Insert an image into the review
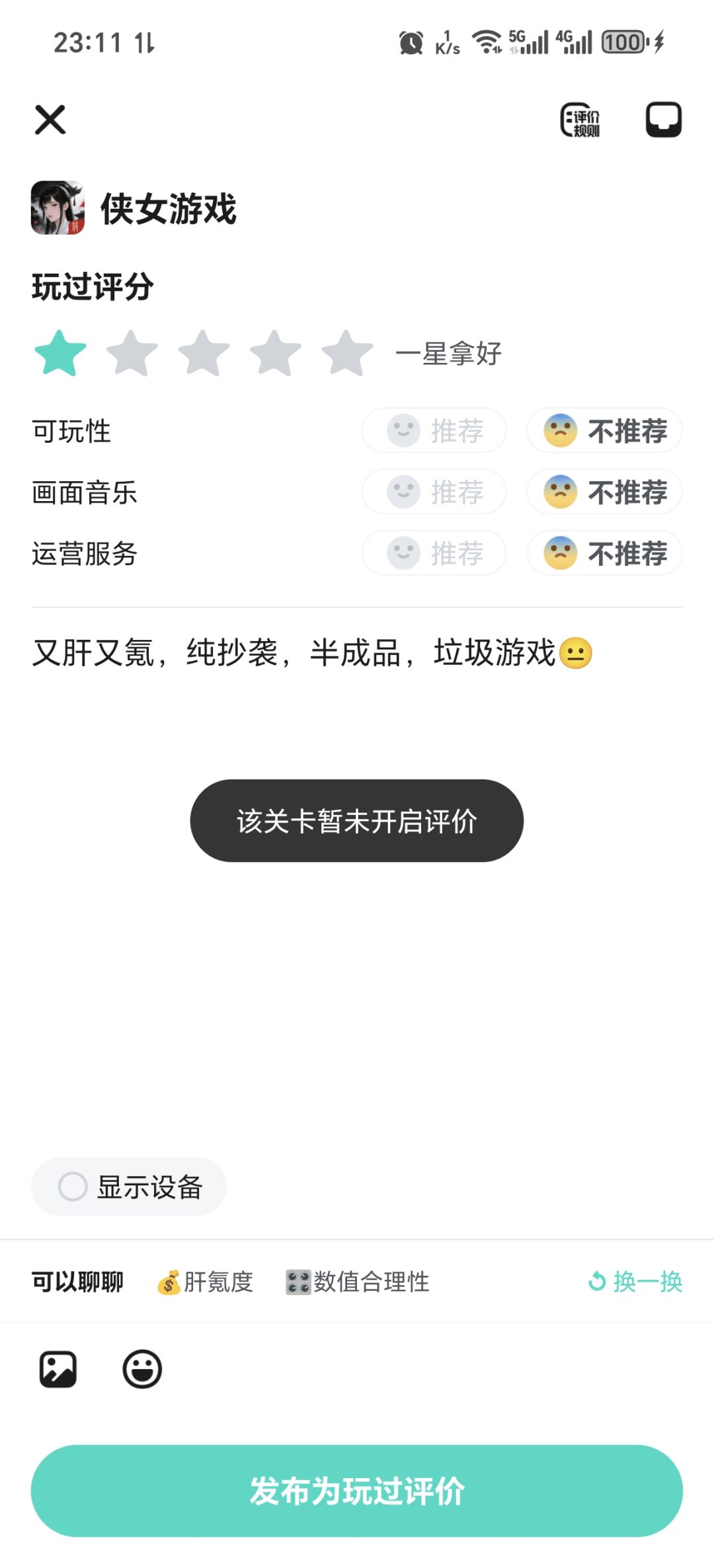The image size is (714, 1568). tap(58, 1369)
